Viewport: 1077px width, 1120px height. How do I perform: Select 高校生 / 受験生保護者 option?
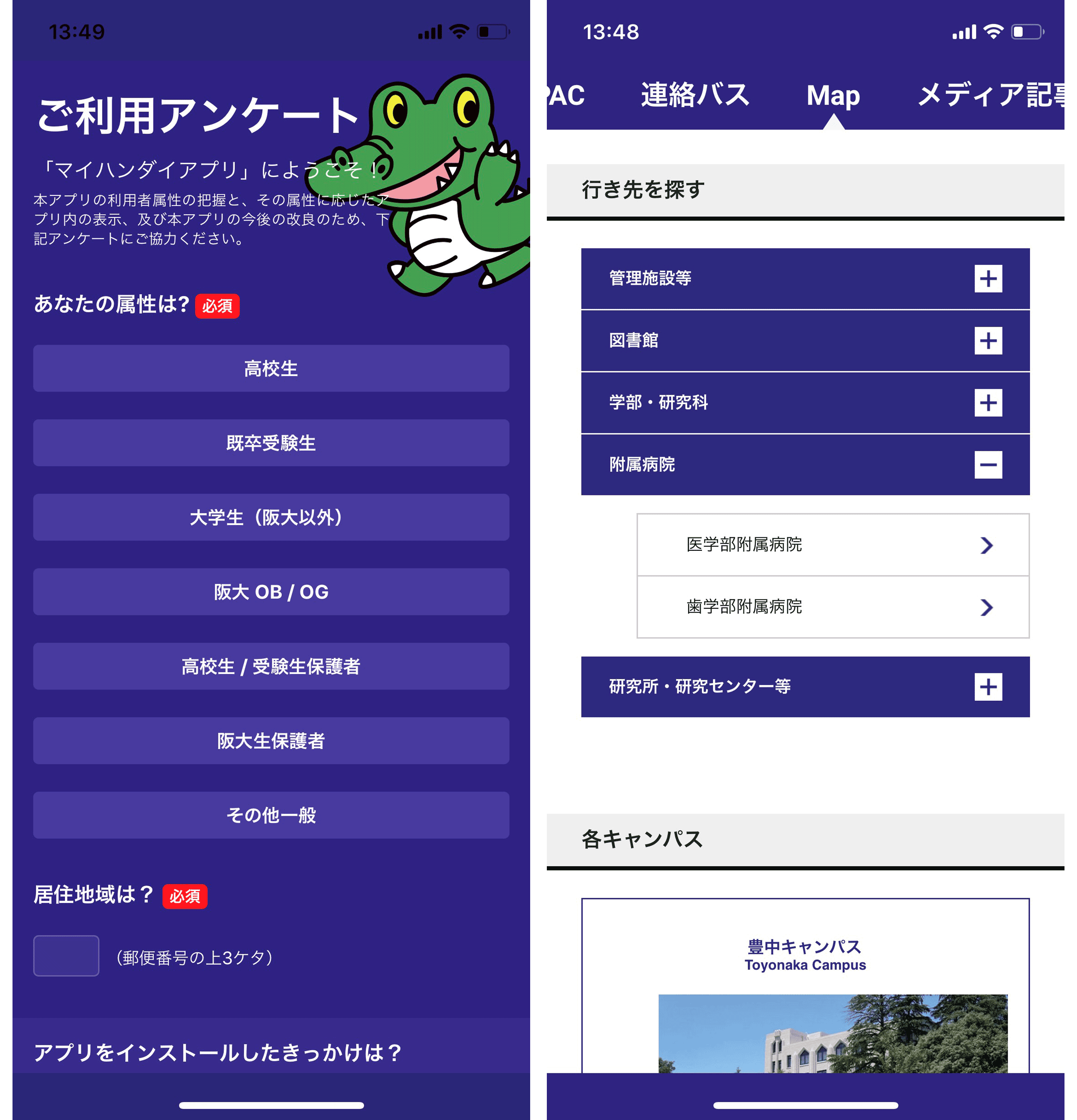pos(271,666)
